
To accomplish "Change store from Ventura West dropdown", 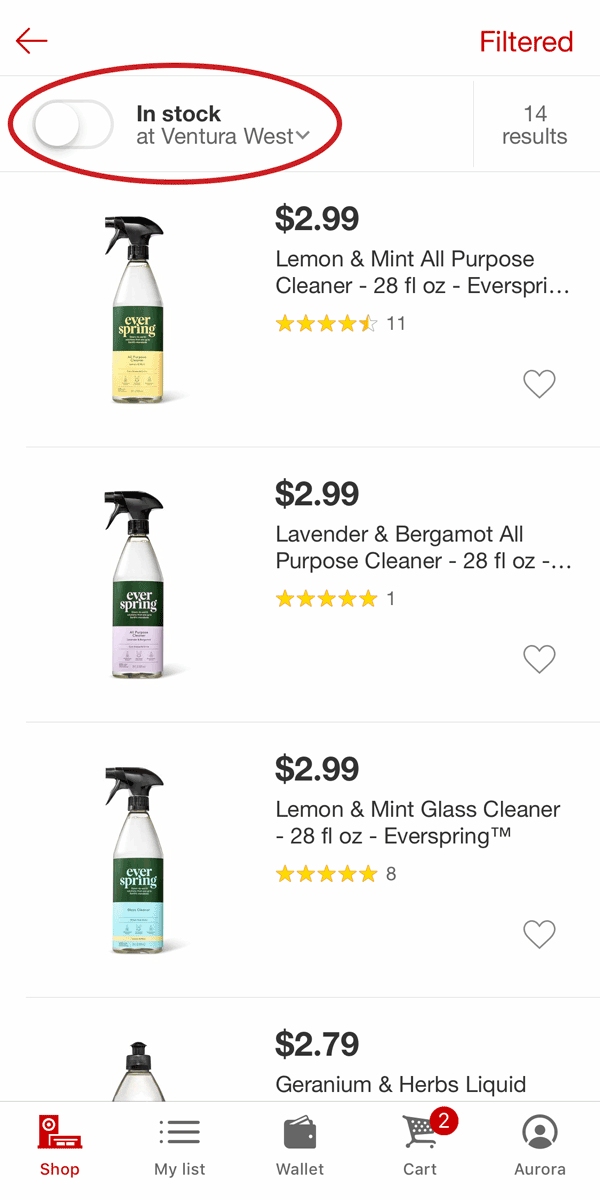I will tap(223, 137).
